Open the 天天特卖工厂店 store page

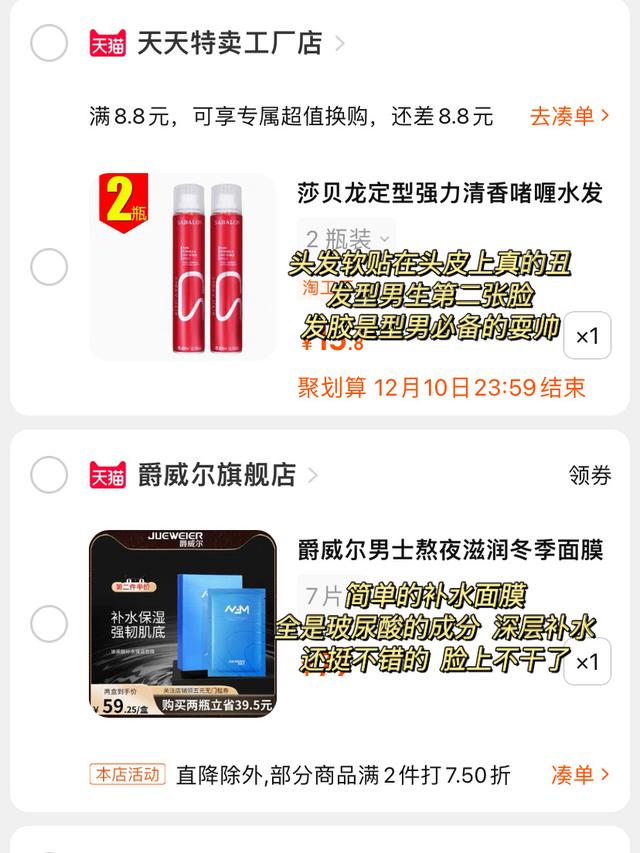coord(228,43)
